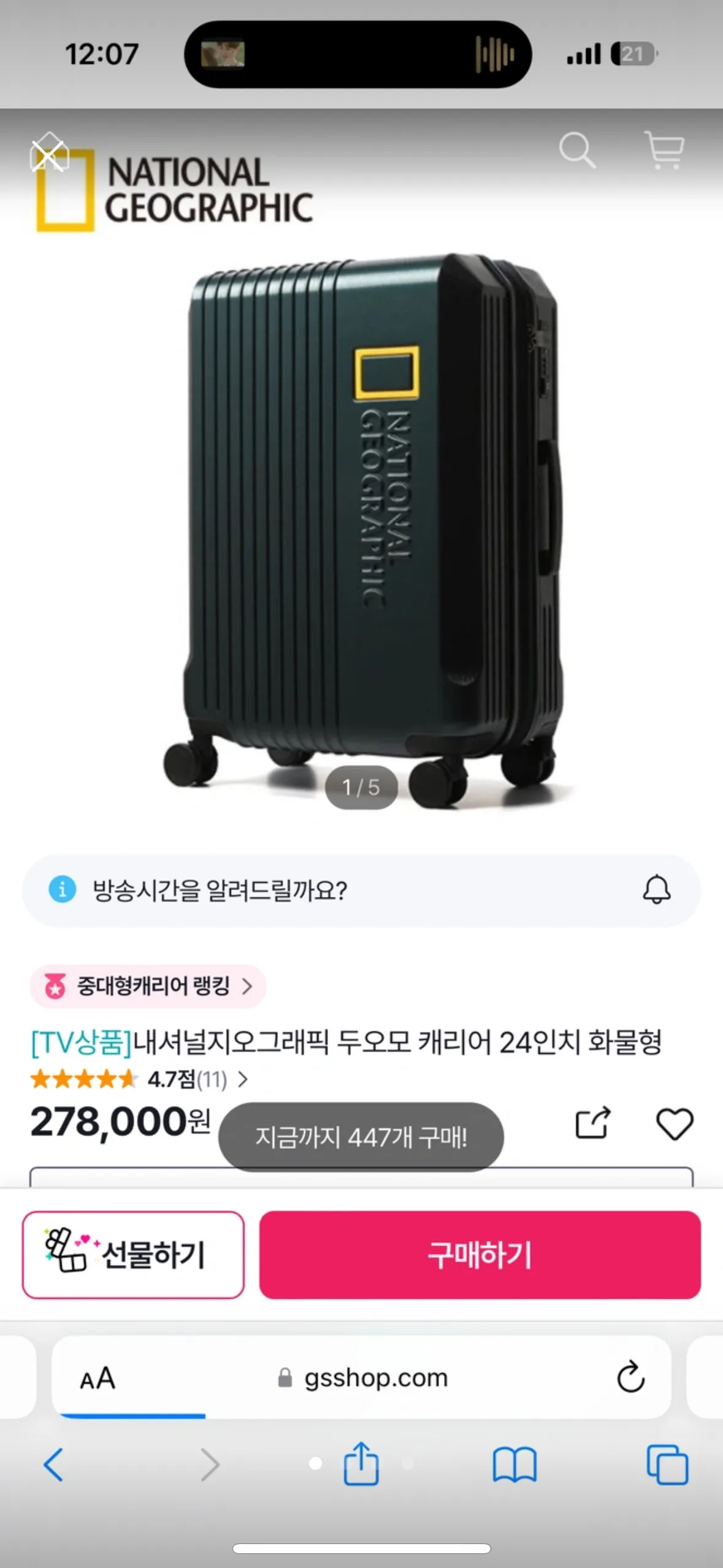723x1568 pixels.
Task: Toggle the heart wishlist button
Action: (675, 1123)
